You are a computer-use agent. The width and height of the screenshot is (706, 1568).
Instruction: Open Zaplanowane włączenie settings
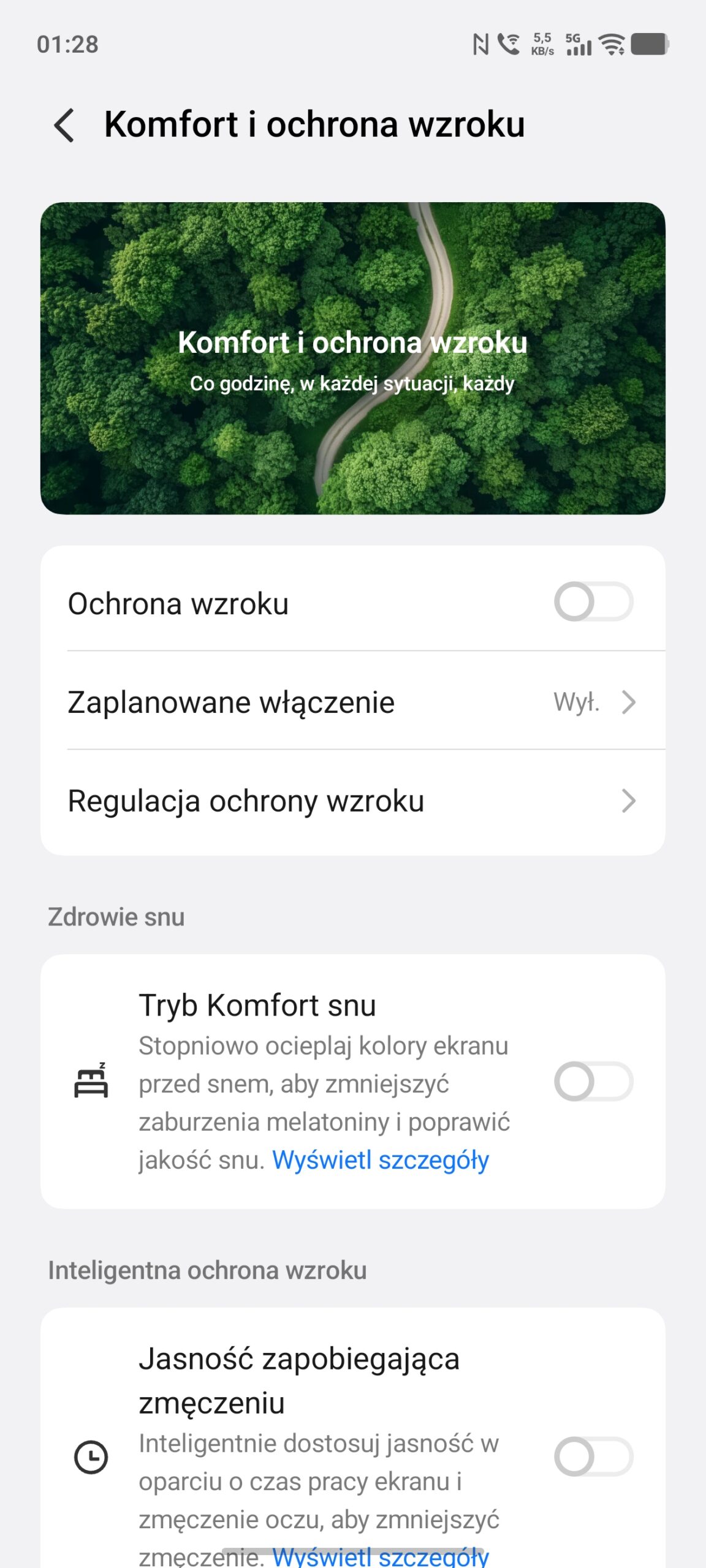(x=352, y=702)
